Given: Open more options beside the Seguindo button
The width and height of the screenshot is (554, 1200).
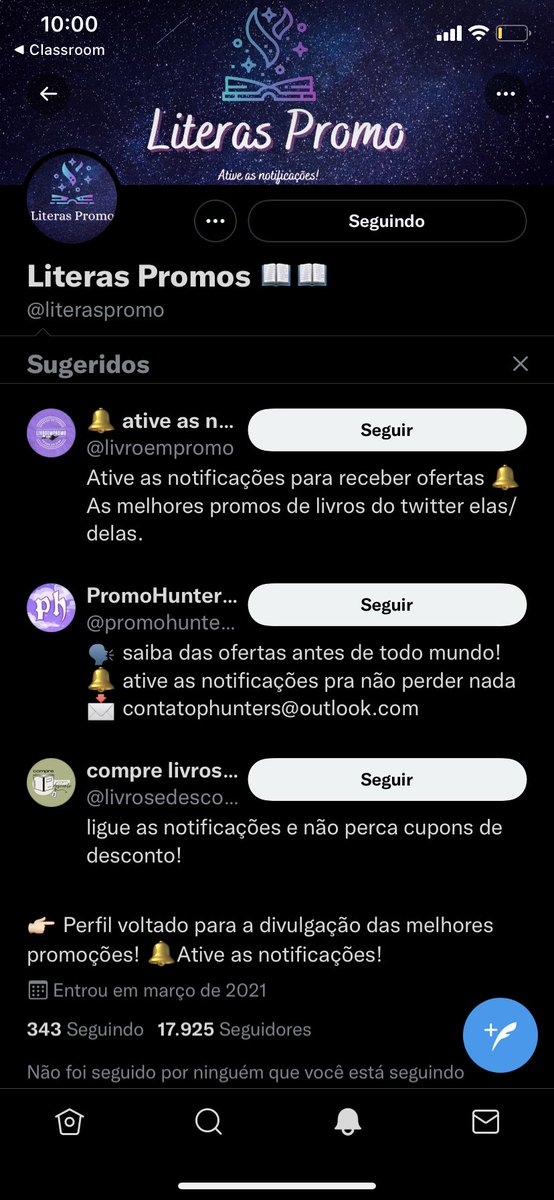Looking at the screenshot, I should pos(215,221).
